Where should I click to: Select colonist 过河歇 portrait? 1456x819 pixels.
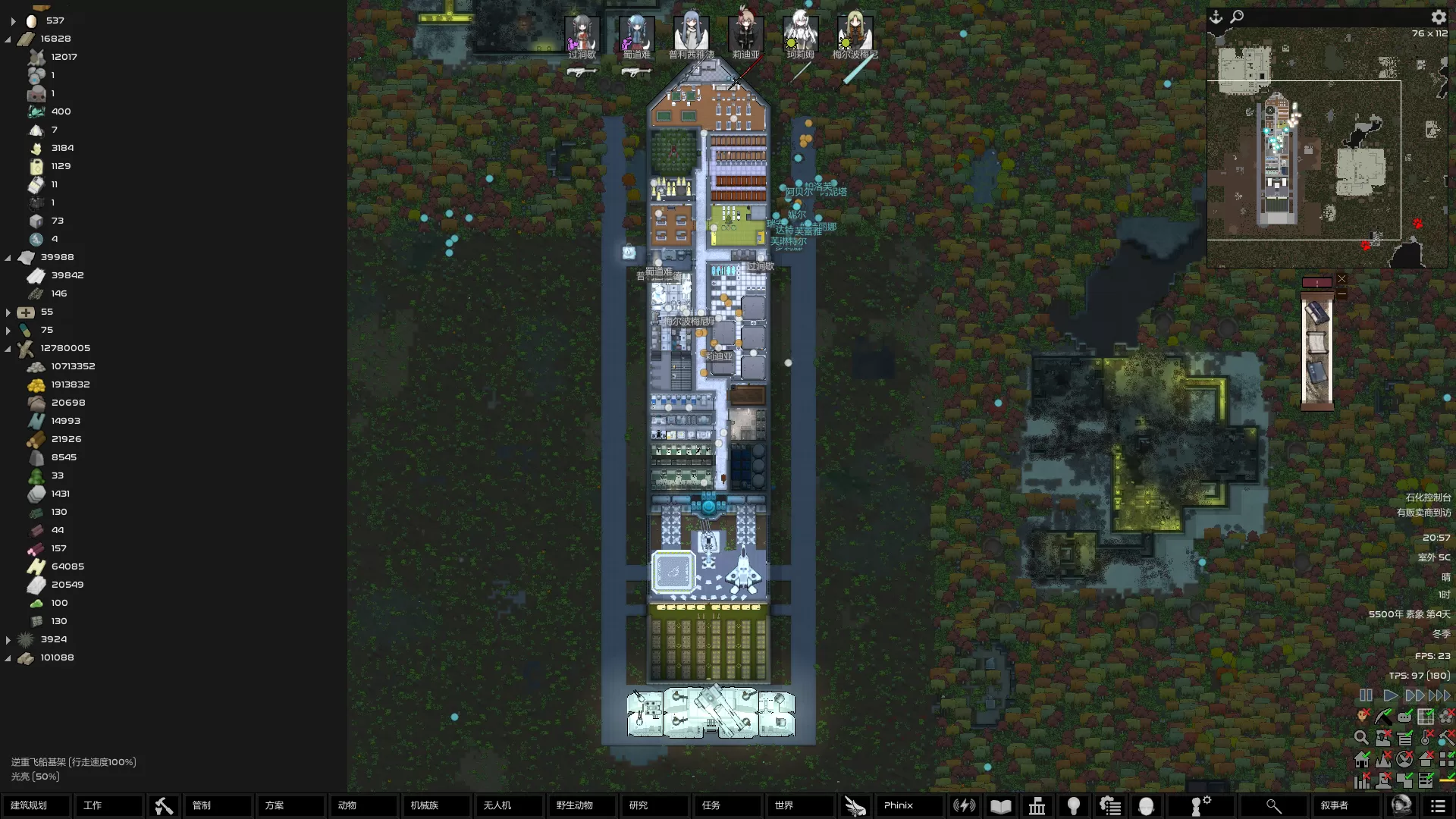coord(582,33)
